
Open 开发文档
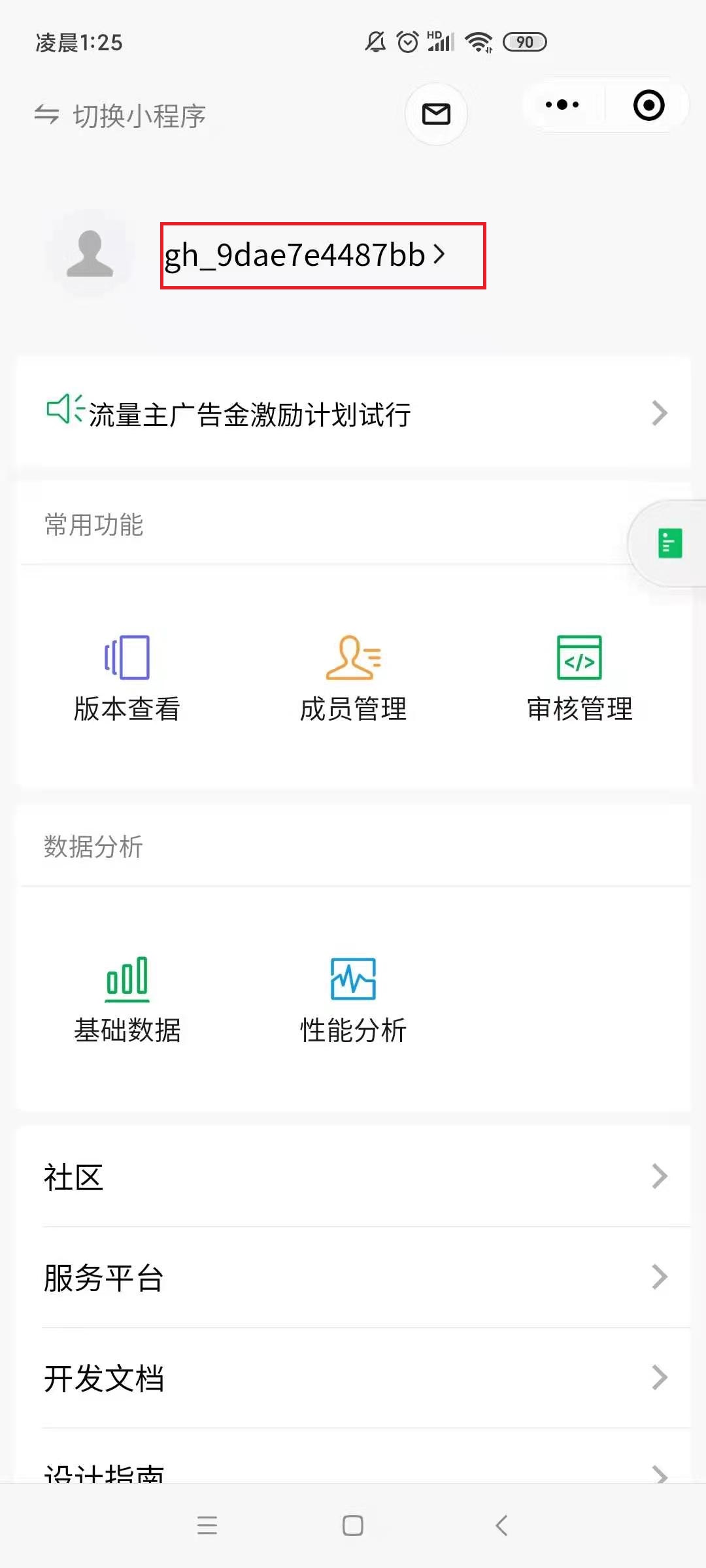click(353, 1378)
